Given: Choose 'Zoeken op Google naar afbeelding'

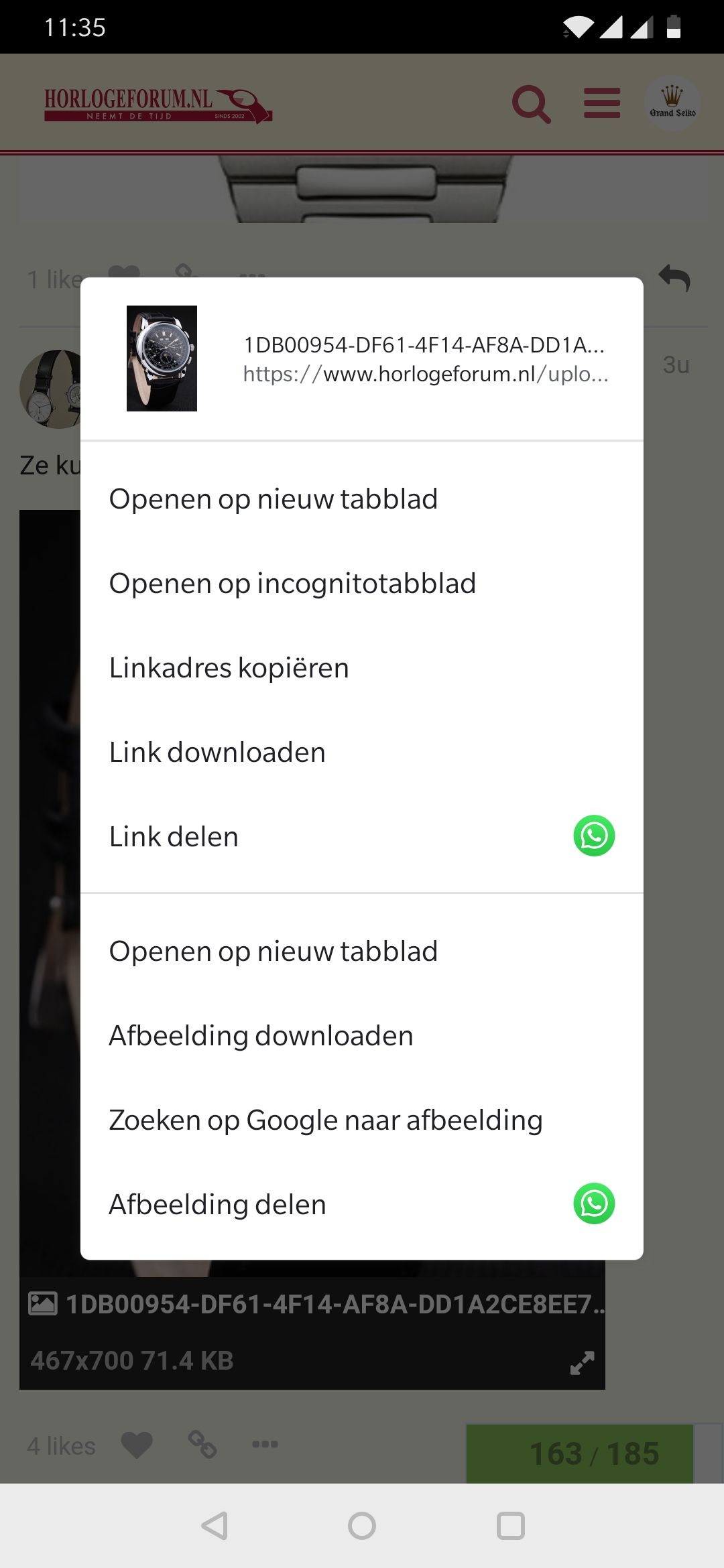Looking at the screenshot, I should 362,1120.
